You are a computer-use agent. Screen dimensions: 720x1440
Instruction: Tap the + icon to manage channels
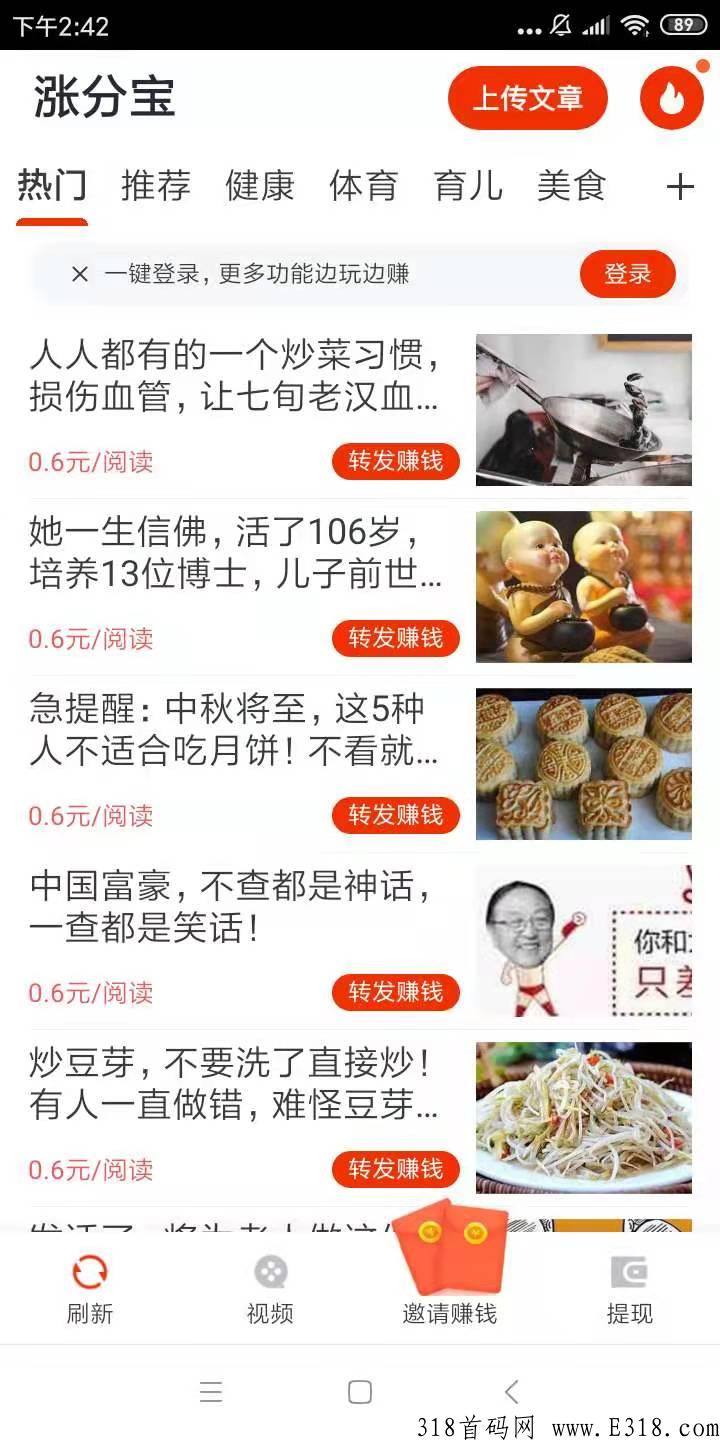(x=680, y=185)
